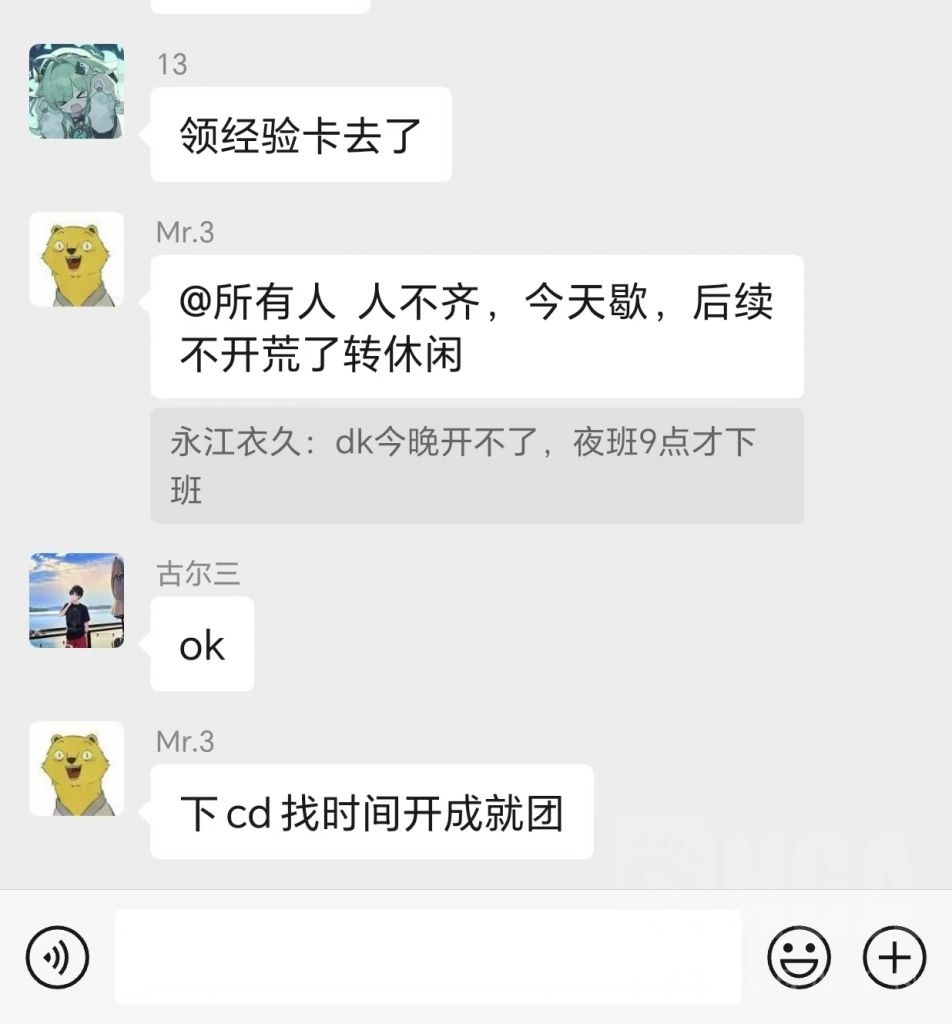Open Mr.3's avatar beside the bottom message
This screenshot has width=952, height=1024.
point(76,768)
